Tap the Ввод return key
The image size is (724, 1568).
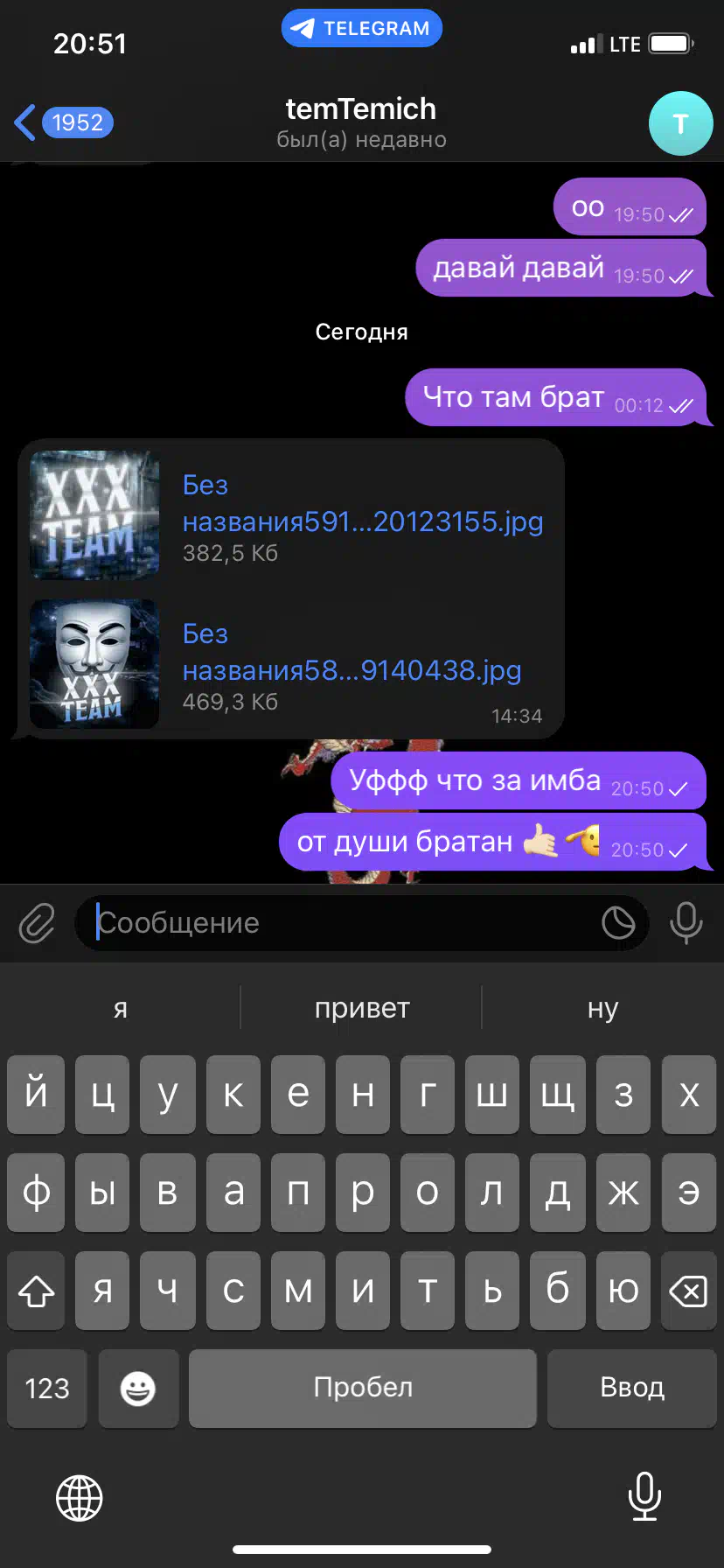[632, 1388]
